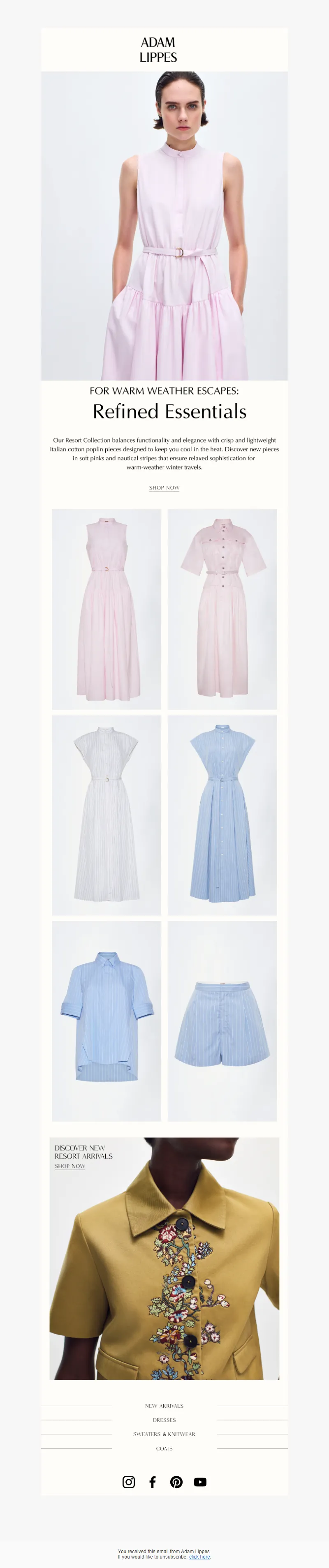
Task: Visit the Facebook page
Action: [x=152, y=1482]
